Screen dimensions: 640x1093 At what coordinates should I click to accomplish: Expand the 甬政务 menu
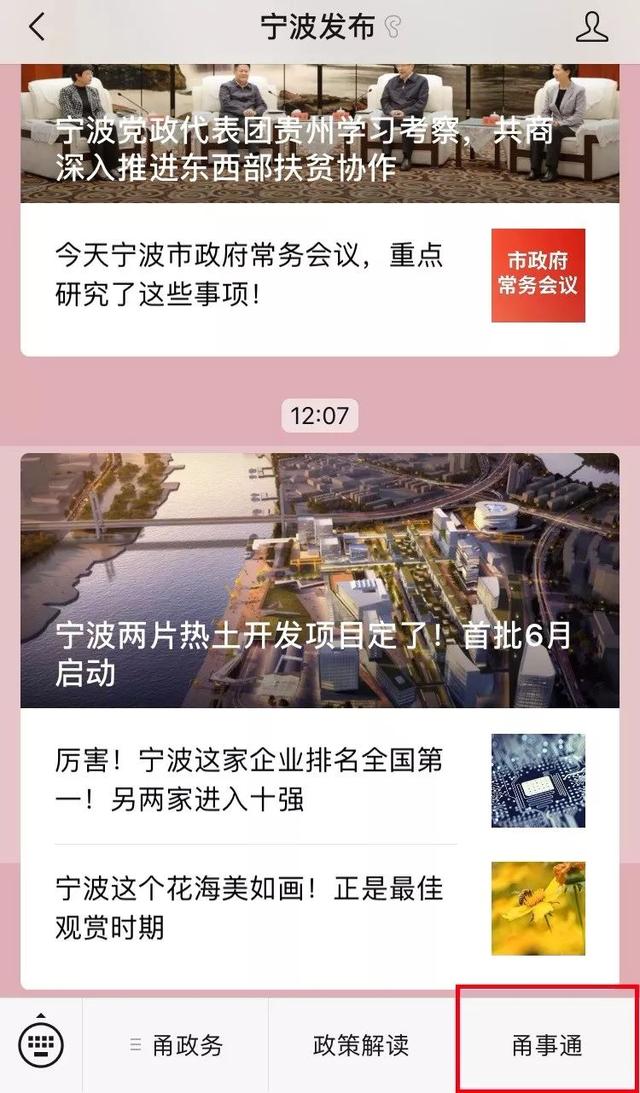coord(176,1046)
